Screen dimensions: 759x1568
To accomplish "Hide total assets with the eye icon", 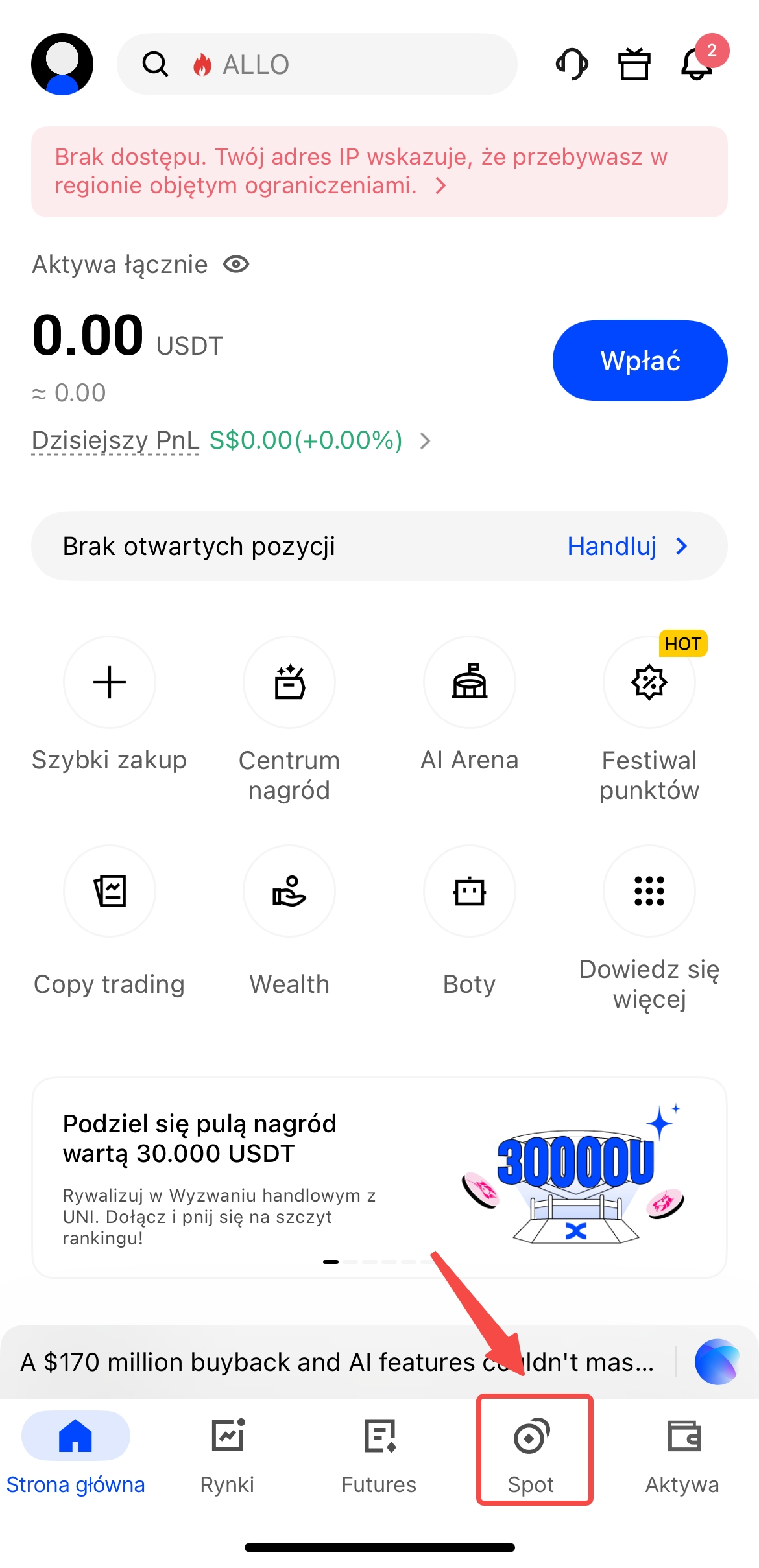I will (236, 265).
